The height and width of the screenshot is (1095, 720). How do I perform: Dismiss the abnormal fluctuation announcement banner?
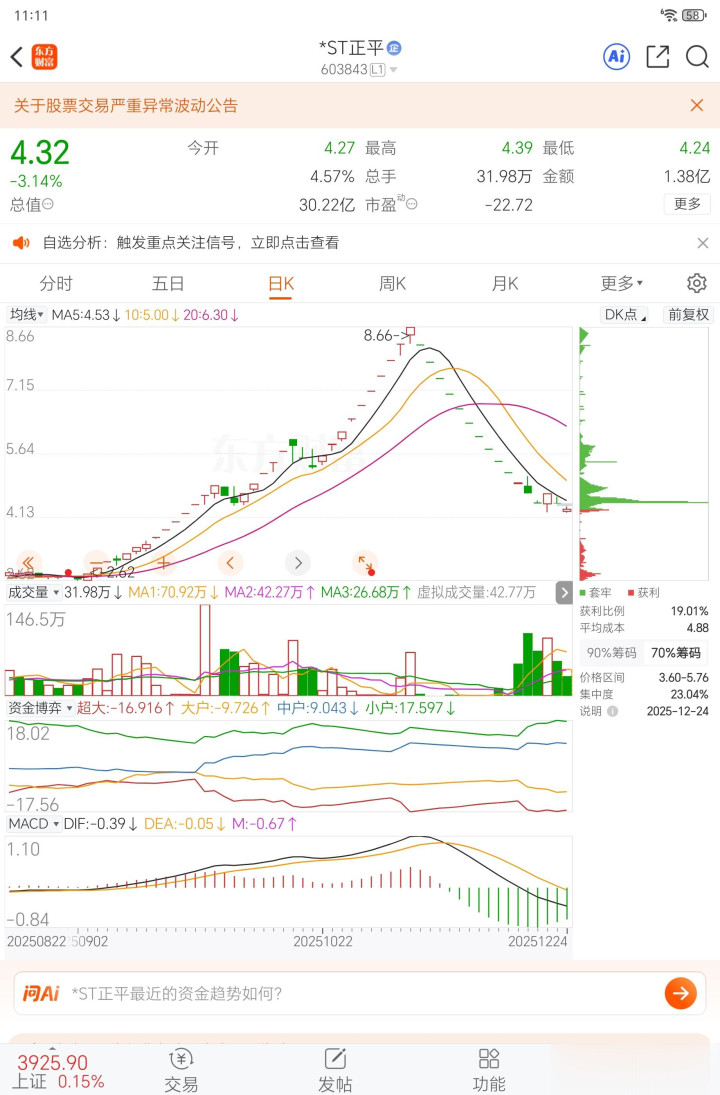(x=697, y=105)
